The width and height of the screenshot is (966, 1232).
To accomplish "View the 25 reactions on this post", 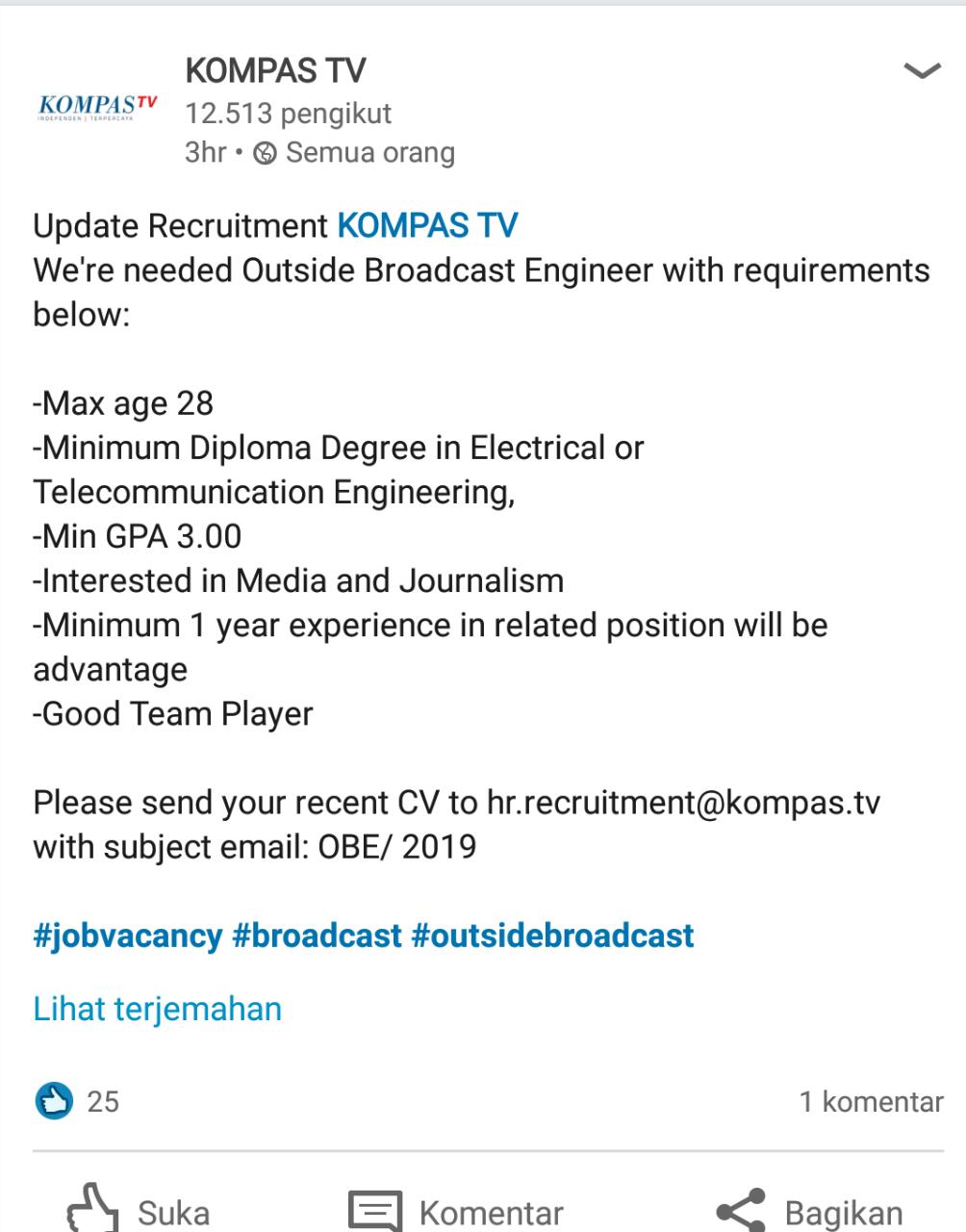I will pos(79,1101).
